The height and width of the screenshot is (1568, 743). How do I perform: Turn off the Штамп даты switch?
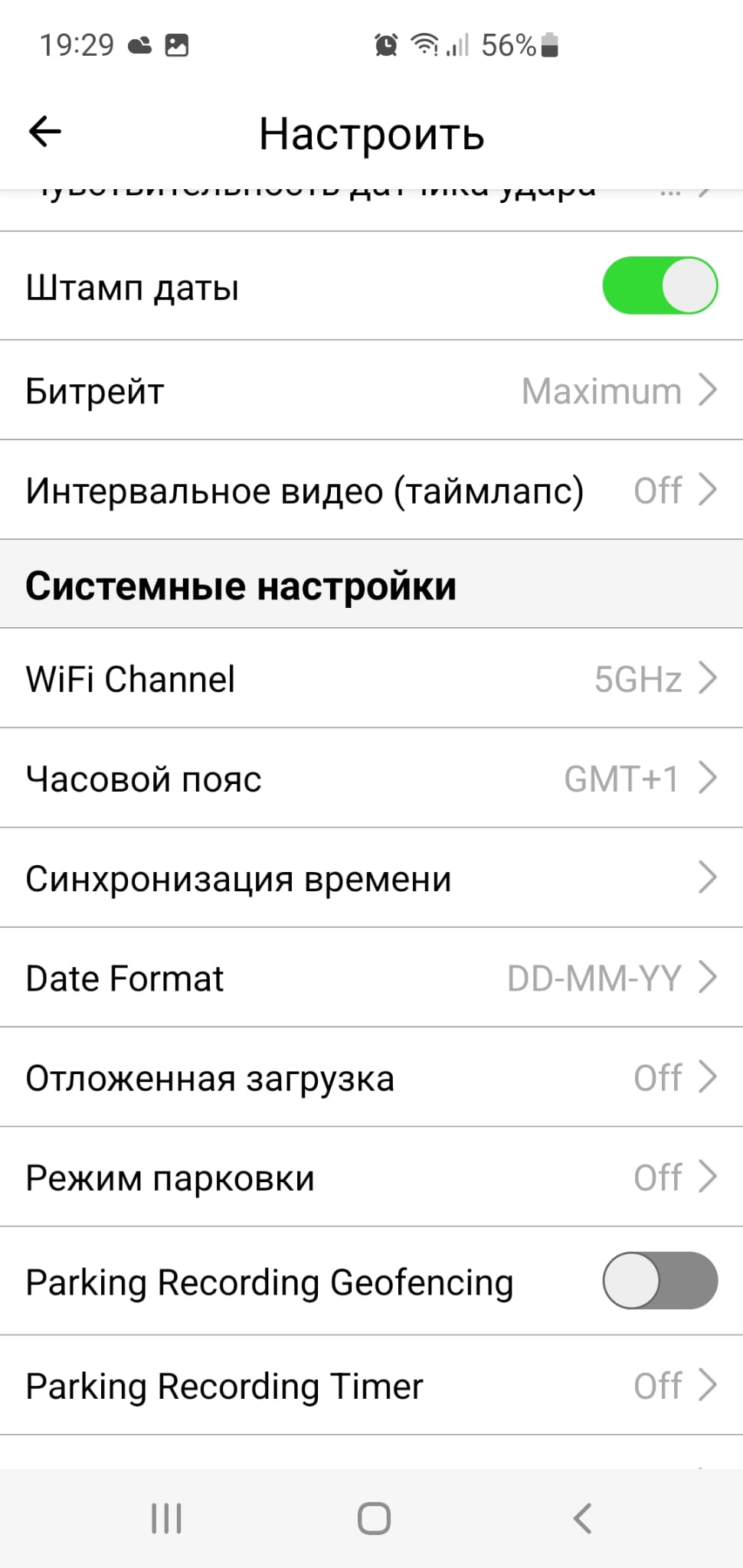[x=660, y=286]
